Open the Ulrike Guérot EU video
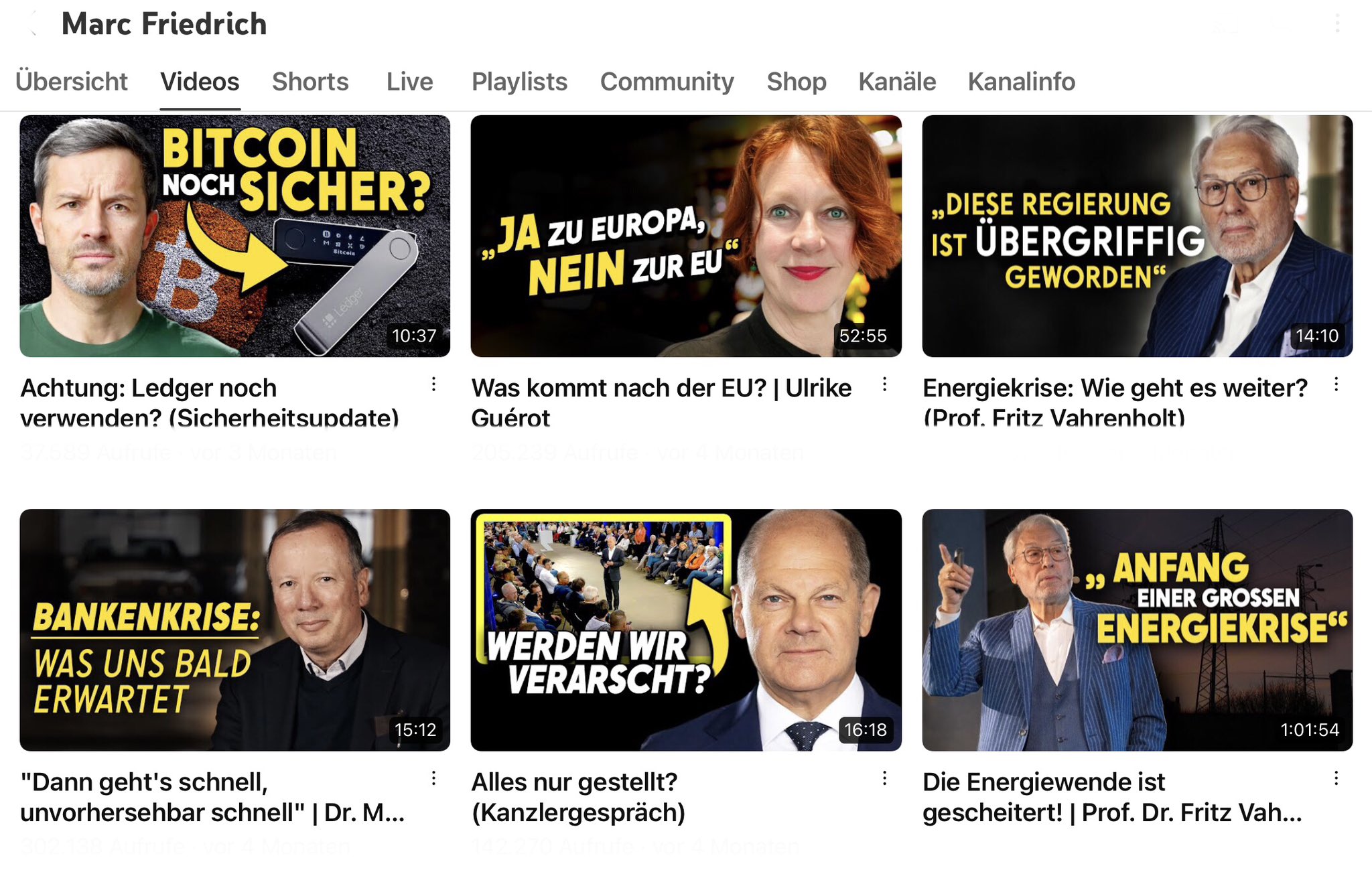Image resolution: width=1372 pixels, height=872 pixels. tap(685, 236)
